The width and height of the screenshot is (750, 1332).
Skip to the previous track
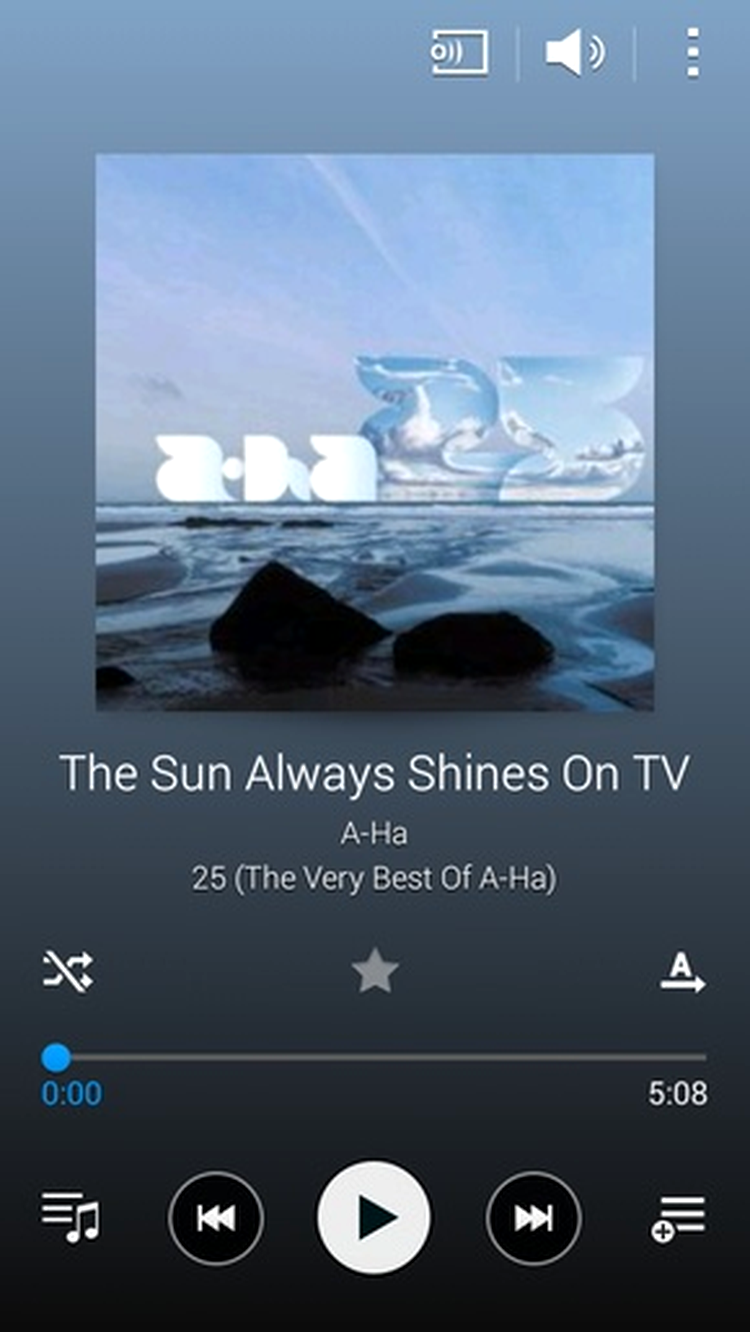(216, 1218)
